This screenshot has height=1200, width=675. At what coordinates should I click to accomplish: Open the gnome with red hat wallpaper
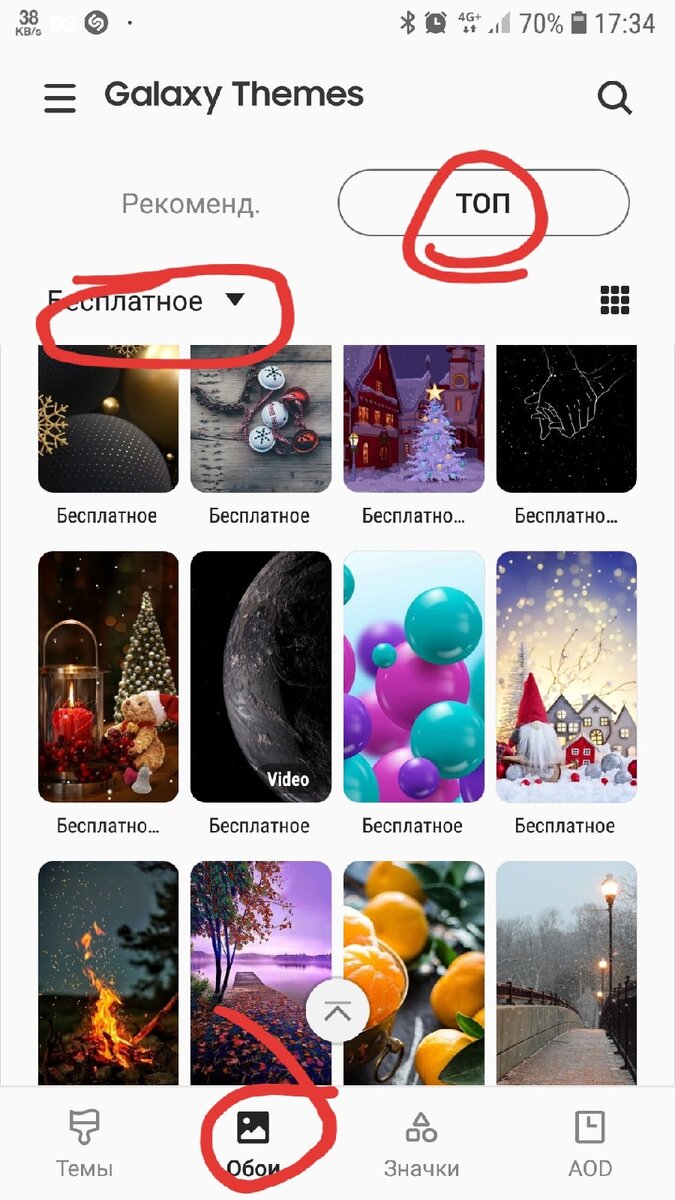566,676
